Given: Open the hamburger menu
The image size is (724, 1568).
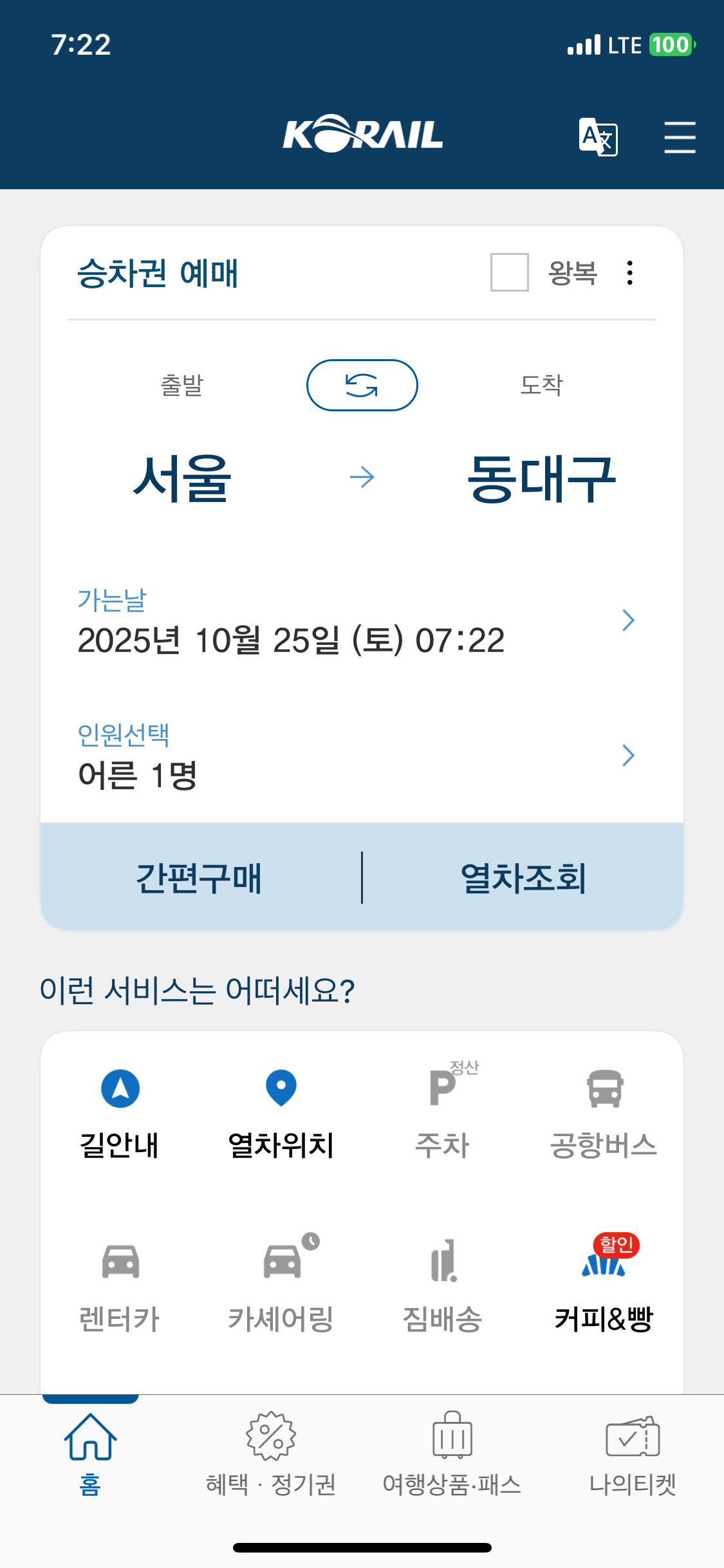Looking at the screenshot, I should coord(680,137).
